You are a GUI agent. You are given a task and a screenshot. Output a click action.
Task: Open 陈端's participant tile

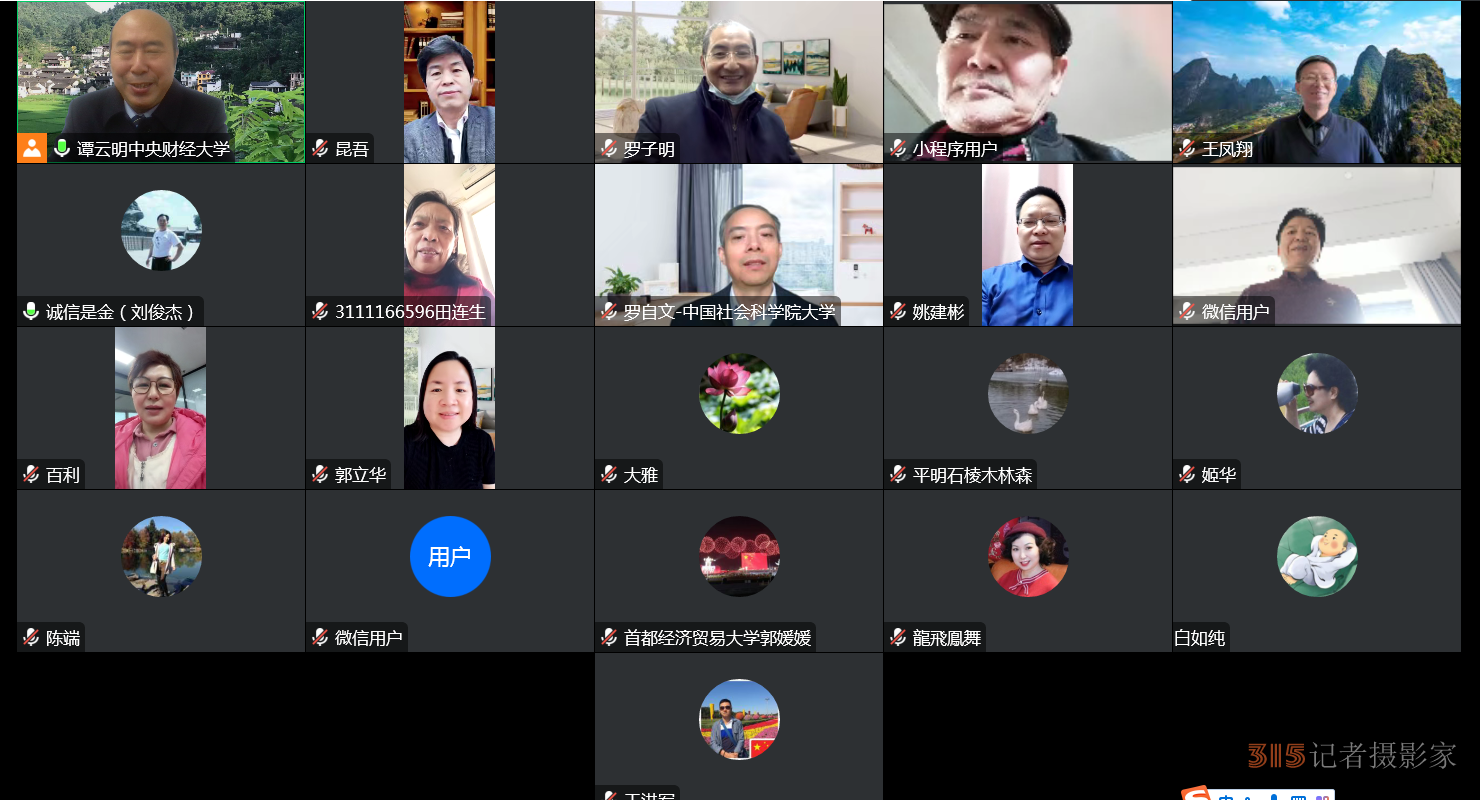point(161,571)
